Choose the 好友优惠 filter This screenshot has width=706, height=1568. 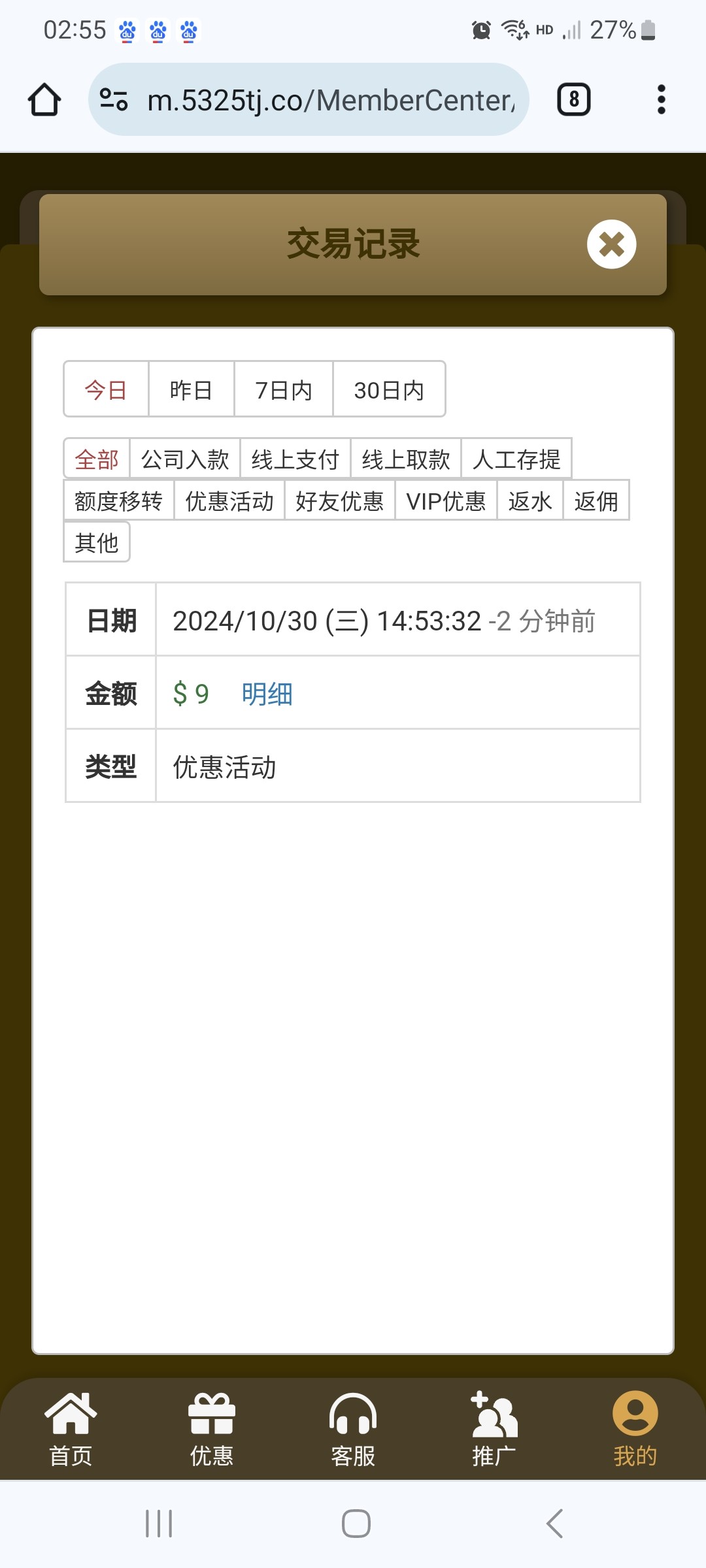pos(339,501)
